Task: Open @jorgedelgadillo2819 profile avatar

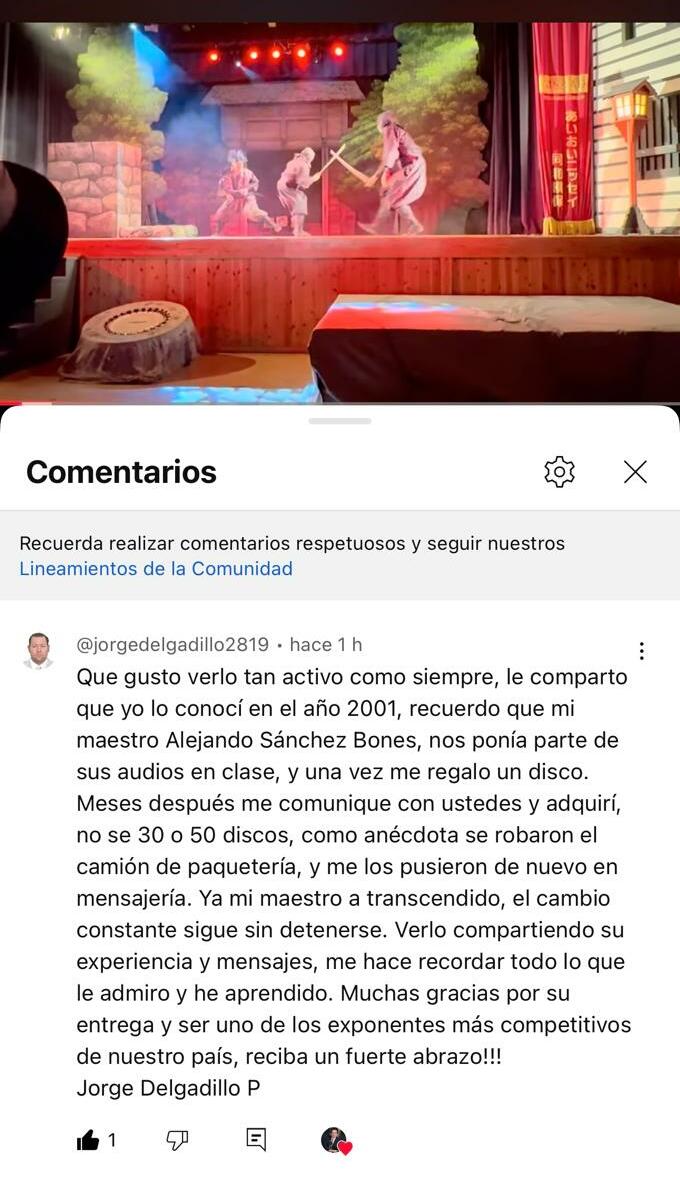Action: tap(38, 650)
